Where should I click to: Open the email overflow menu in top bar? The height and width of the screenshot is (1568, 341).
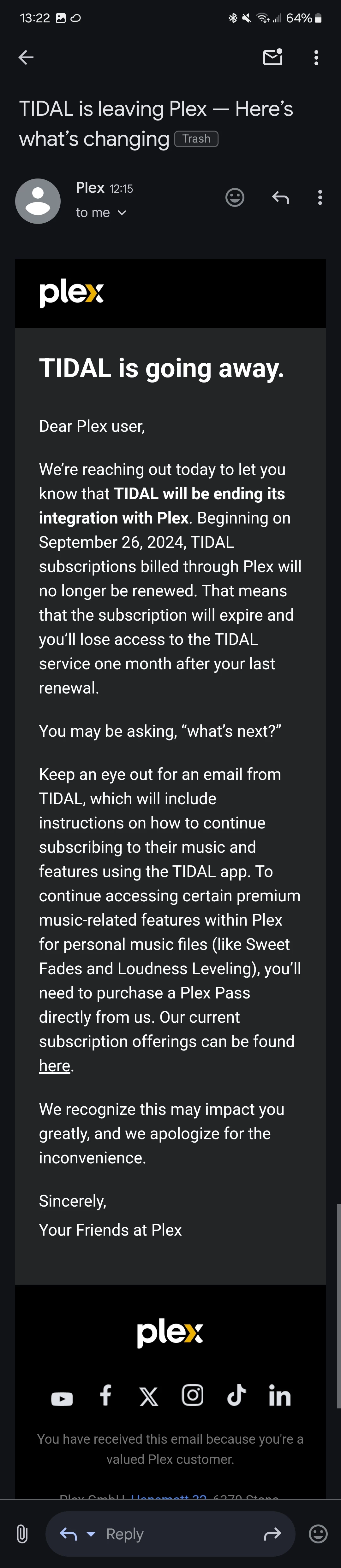pyautogui.click(x=316, y=58)
